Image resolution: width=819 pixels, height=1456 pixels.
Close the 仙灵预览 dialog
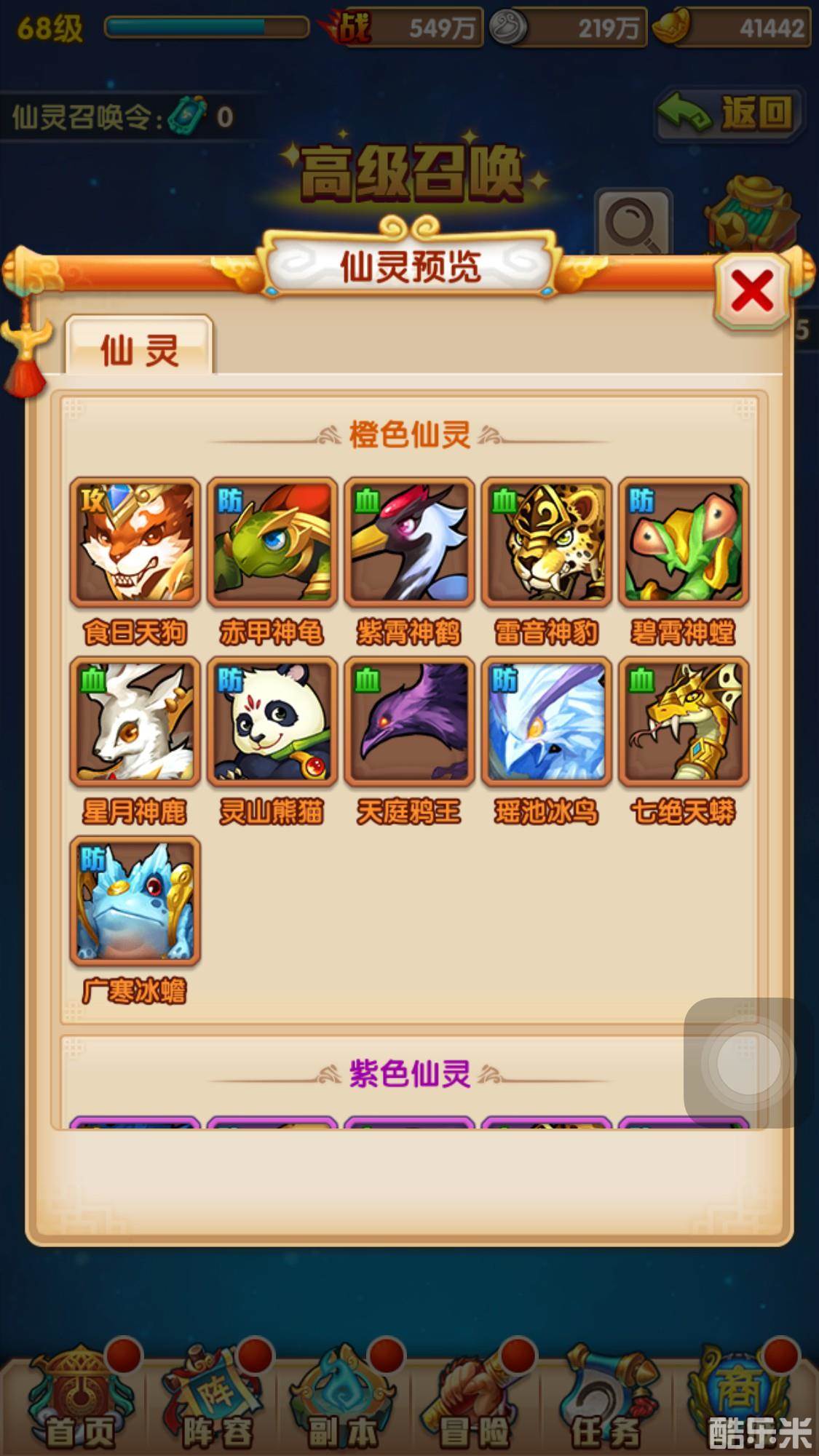(752, 291)
